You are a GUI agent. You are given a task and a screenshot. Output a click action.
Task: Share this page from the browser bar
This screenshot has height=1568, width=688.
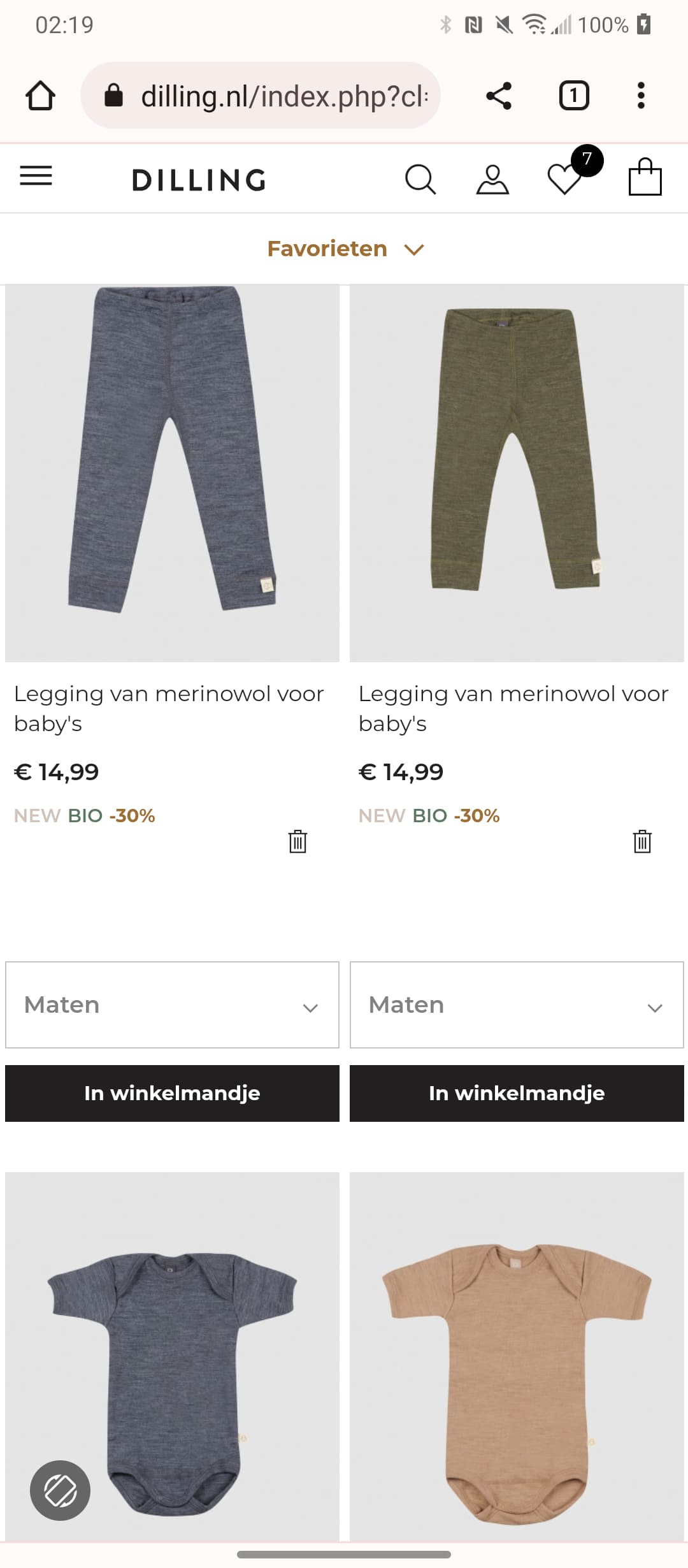pos(498,96)
